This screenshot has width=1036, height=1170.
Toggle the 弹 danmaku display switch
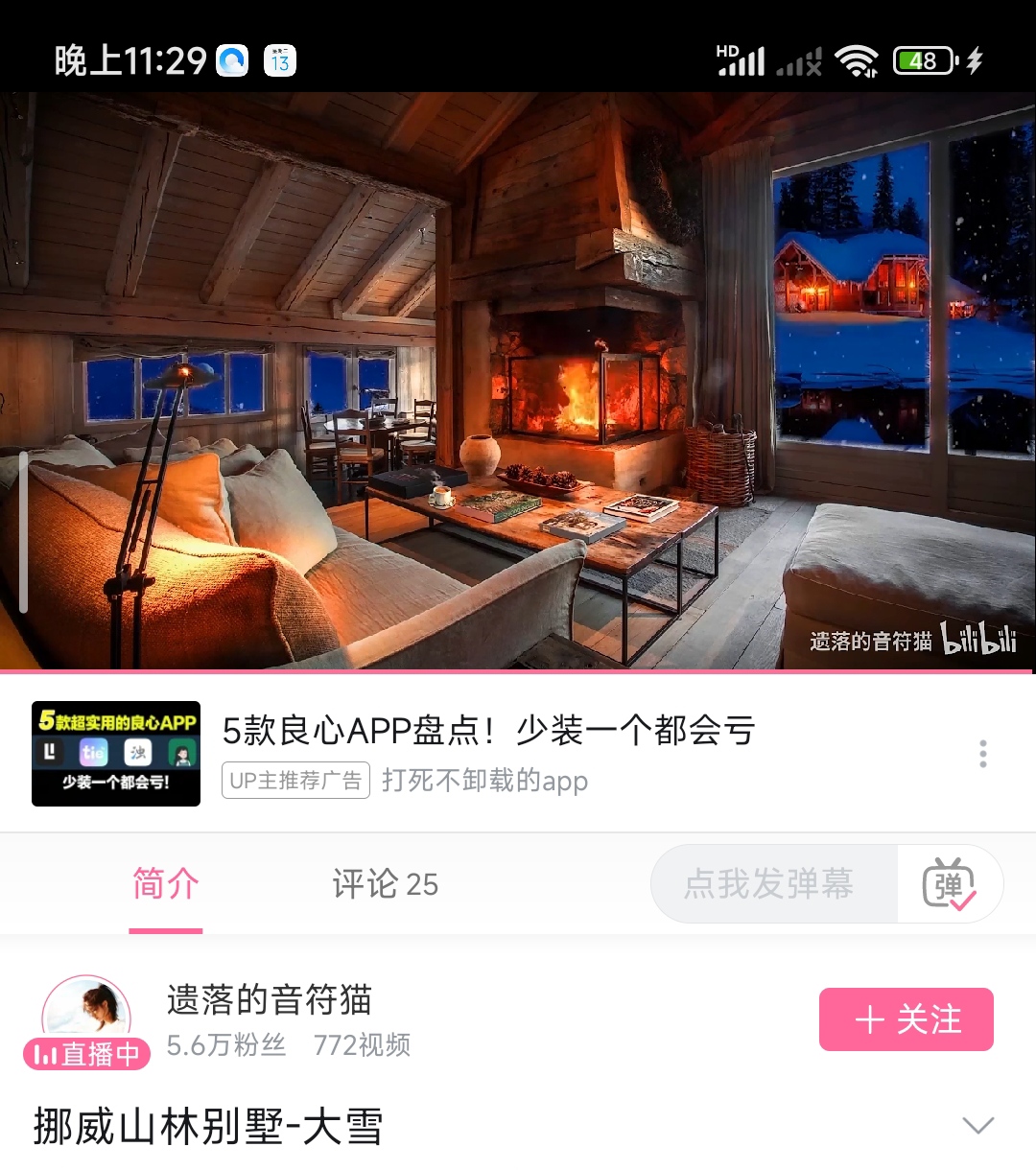click(x=949, y=884)
